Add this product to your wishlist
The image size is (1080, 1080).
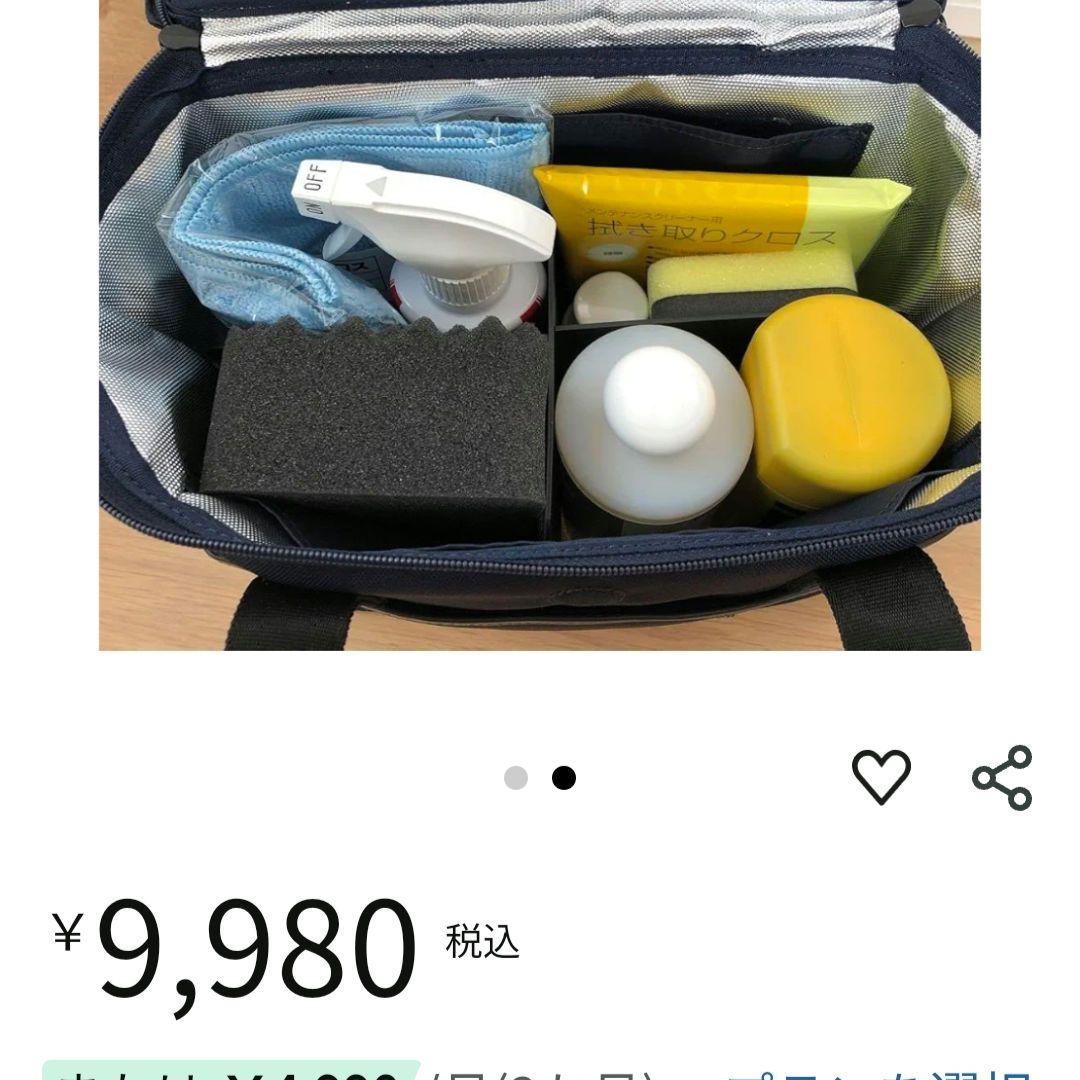pos(881,777)
